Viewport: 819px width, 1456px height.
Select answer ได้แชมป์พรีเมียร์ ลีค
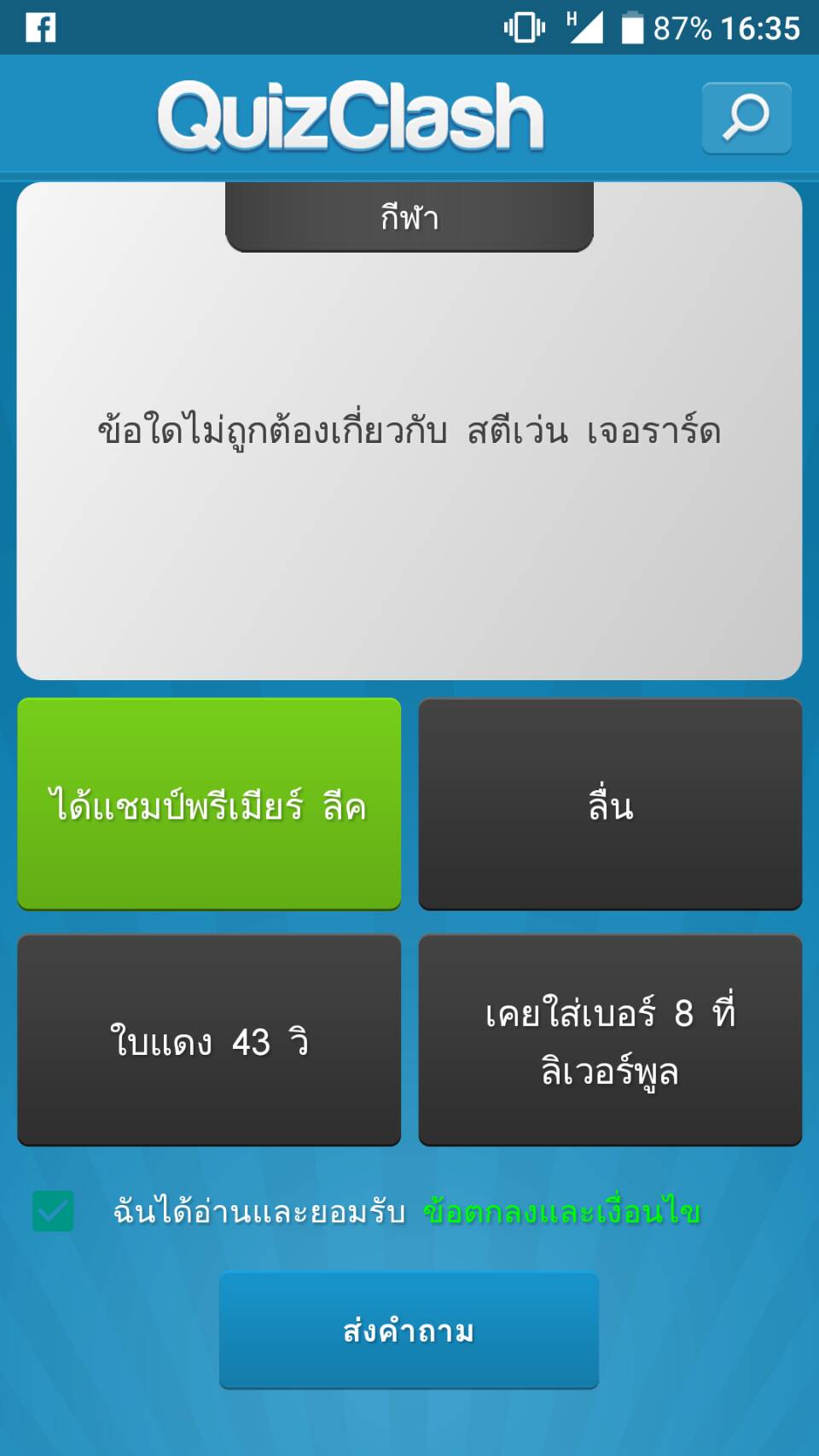click(x=209, y=804)
